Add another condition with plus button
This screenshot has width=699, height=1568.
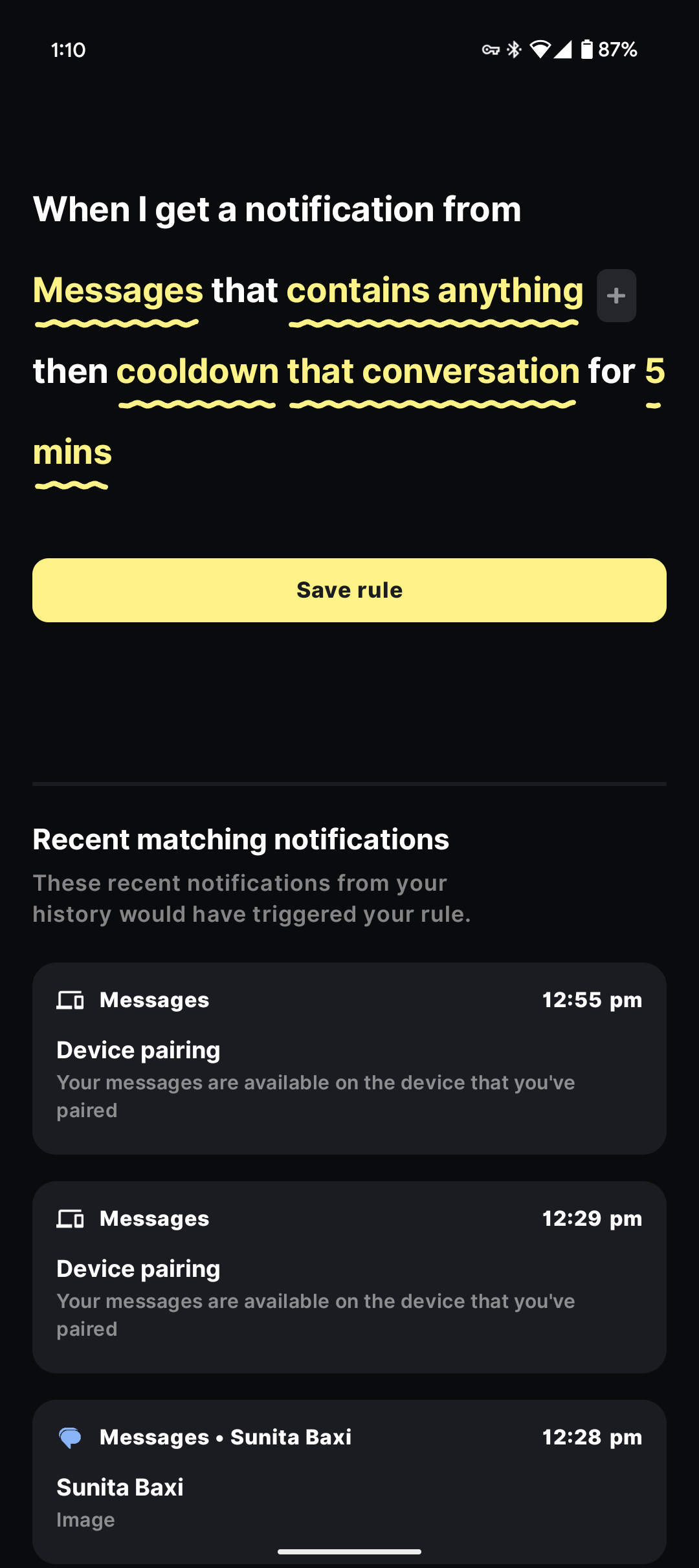point(616,296)
